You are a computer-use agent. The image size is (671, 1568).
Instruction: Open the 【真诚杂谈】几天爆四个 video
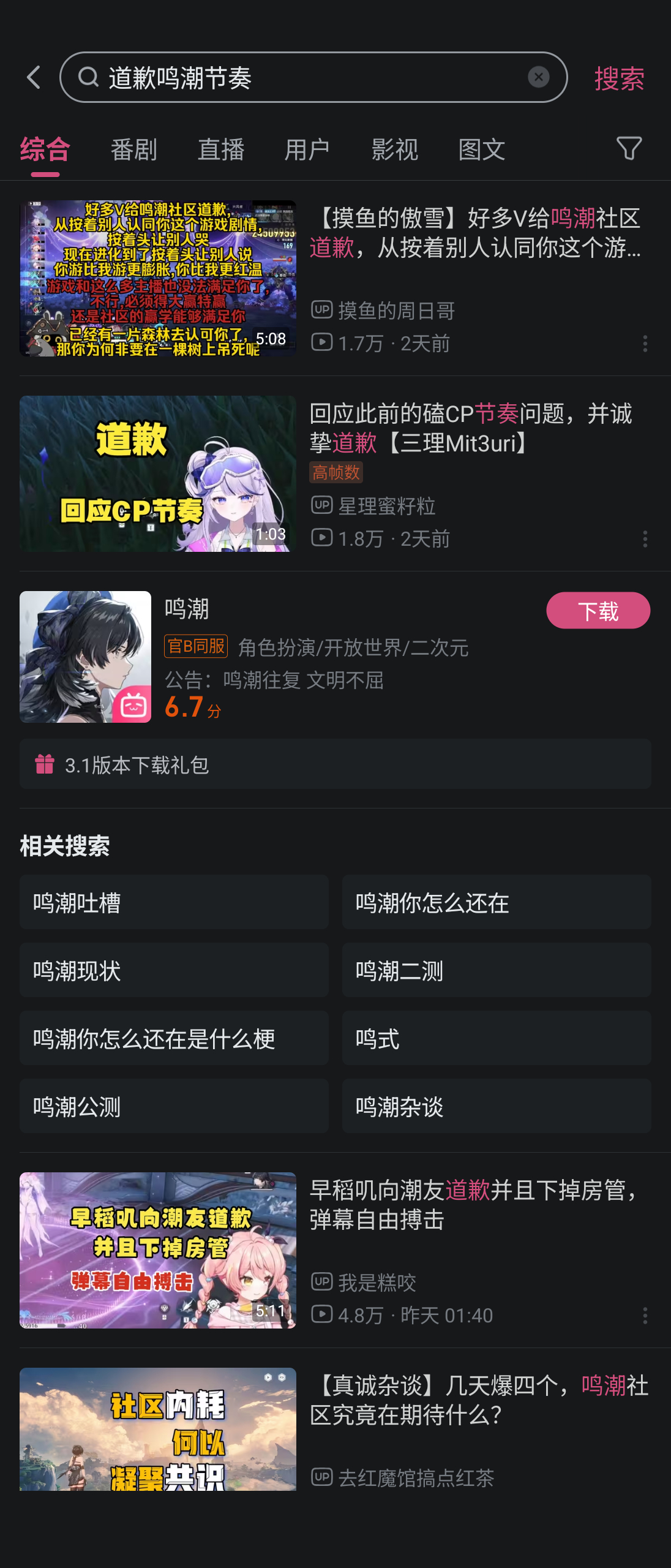point(478,1400)
